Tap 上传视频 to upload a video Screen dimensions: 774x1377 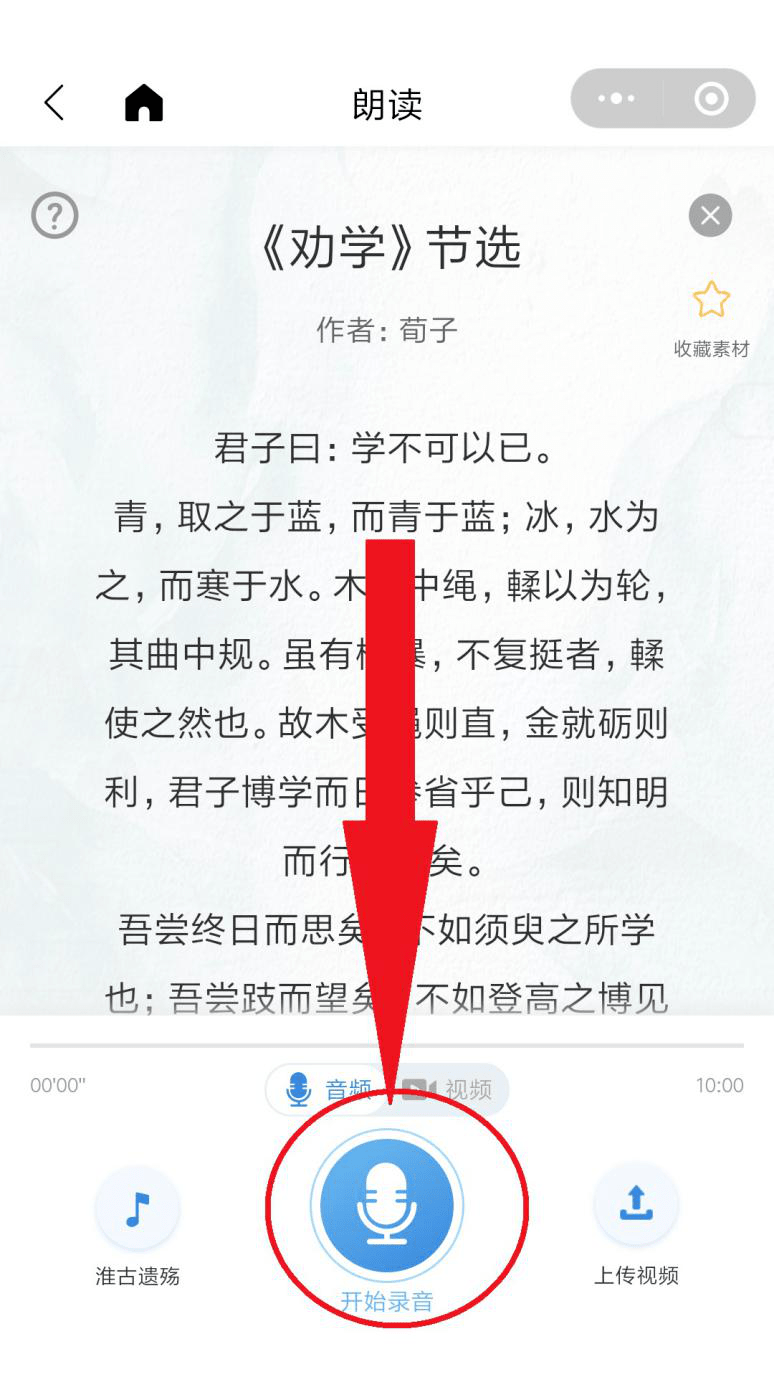pyautogui.click(x=636, y=1206)
